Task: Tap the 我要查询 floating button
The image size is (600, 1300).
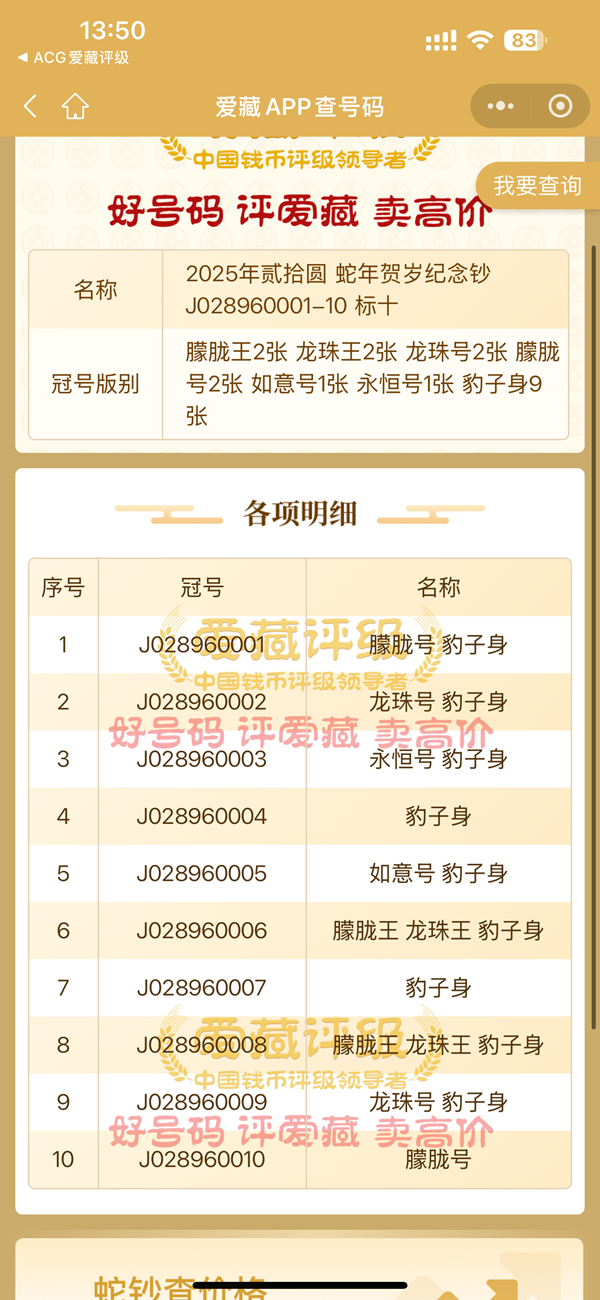Action: [x=537, y=185]
